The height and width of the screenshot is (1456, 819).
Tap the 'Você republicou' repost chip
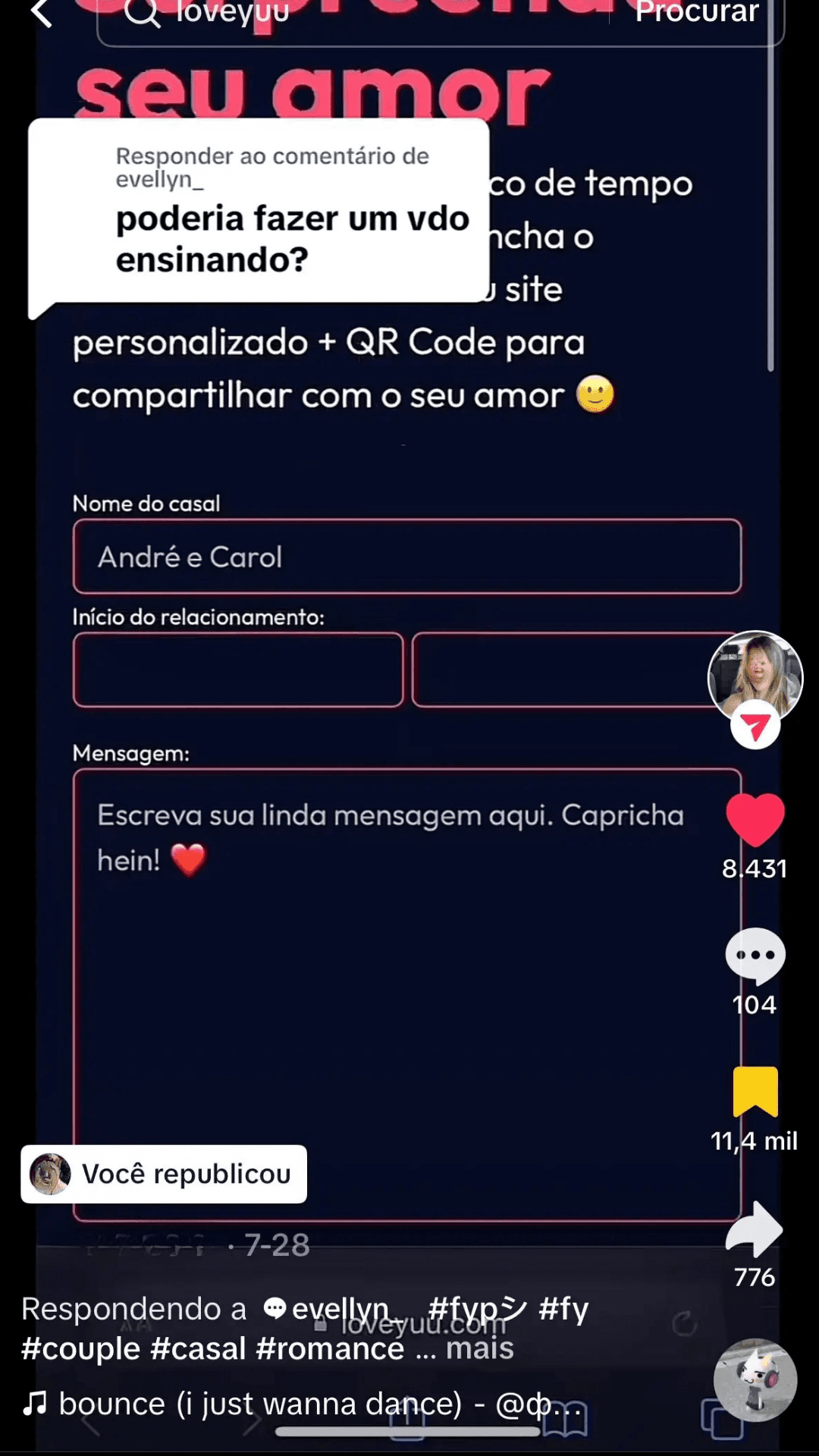coord(163,1174)
